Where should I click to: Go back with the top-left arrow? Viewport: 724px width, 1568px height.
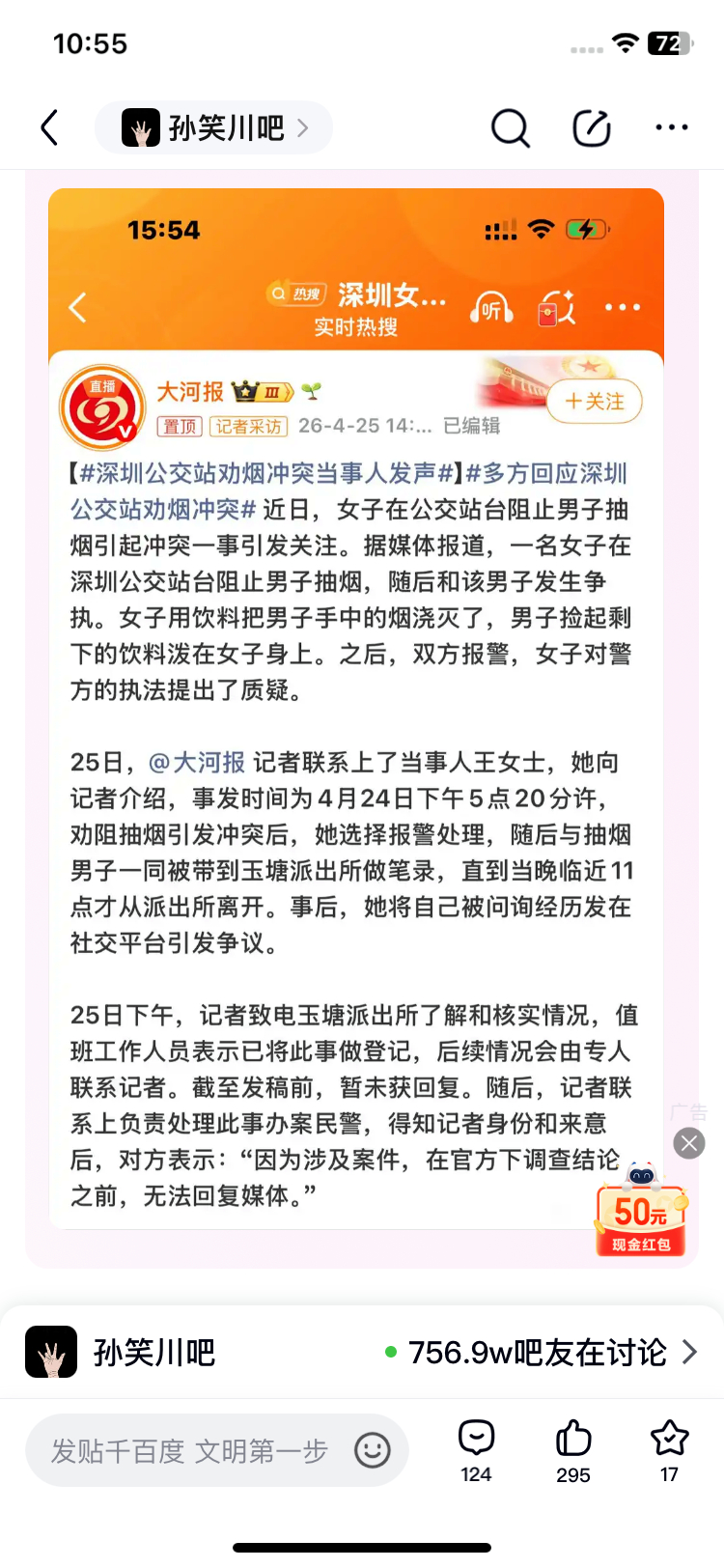tap(50, 127)
